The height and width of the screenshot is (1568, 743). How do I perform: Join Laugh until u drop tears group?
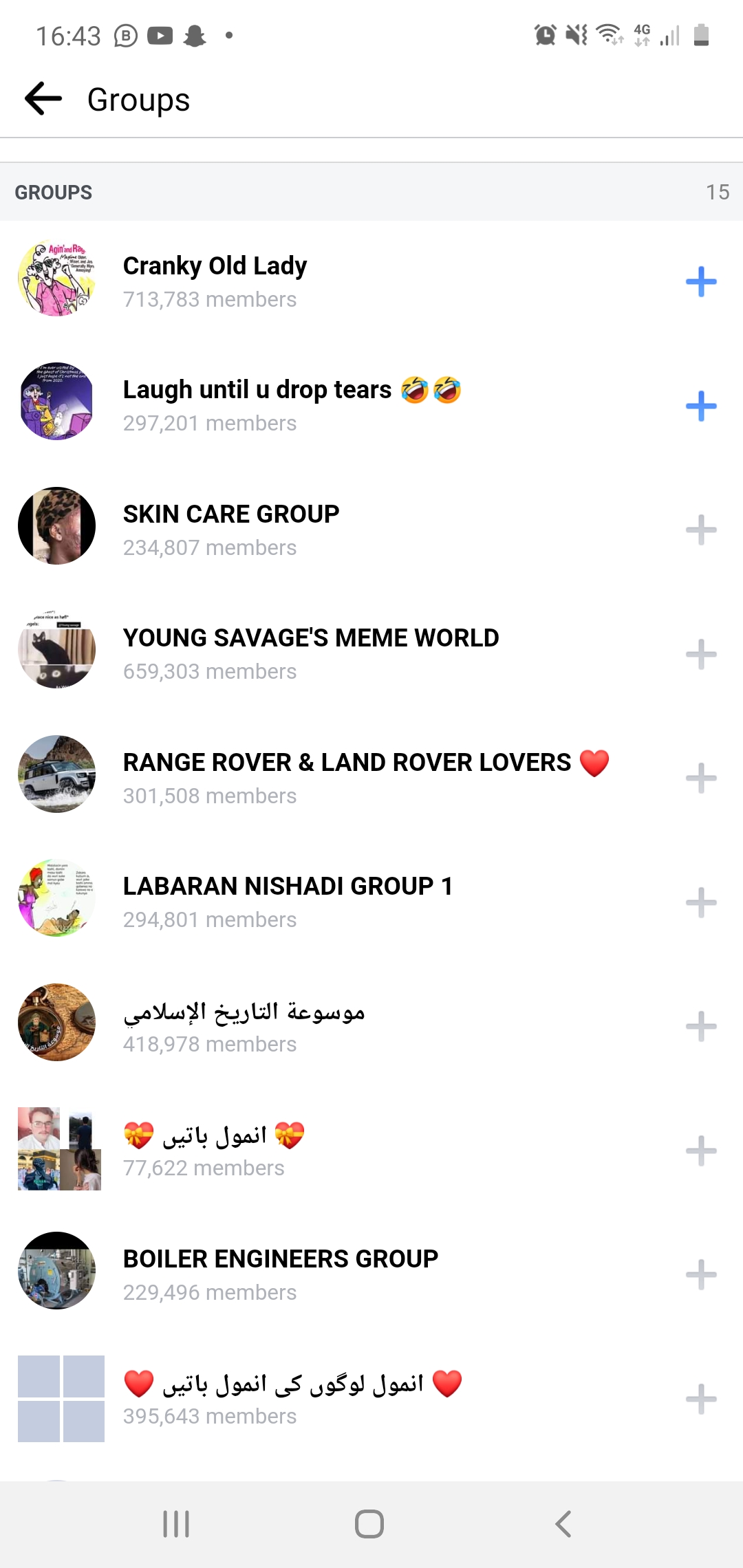pyautogui.click(x=701, y=406)
